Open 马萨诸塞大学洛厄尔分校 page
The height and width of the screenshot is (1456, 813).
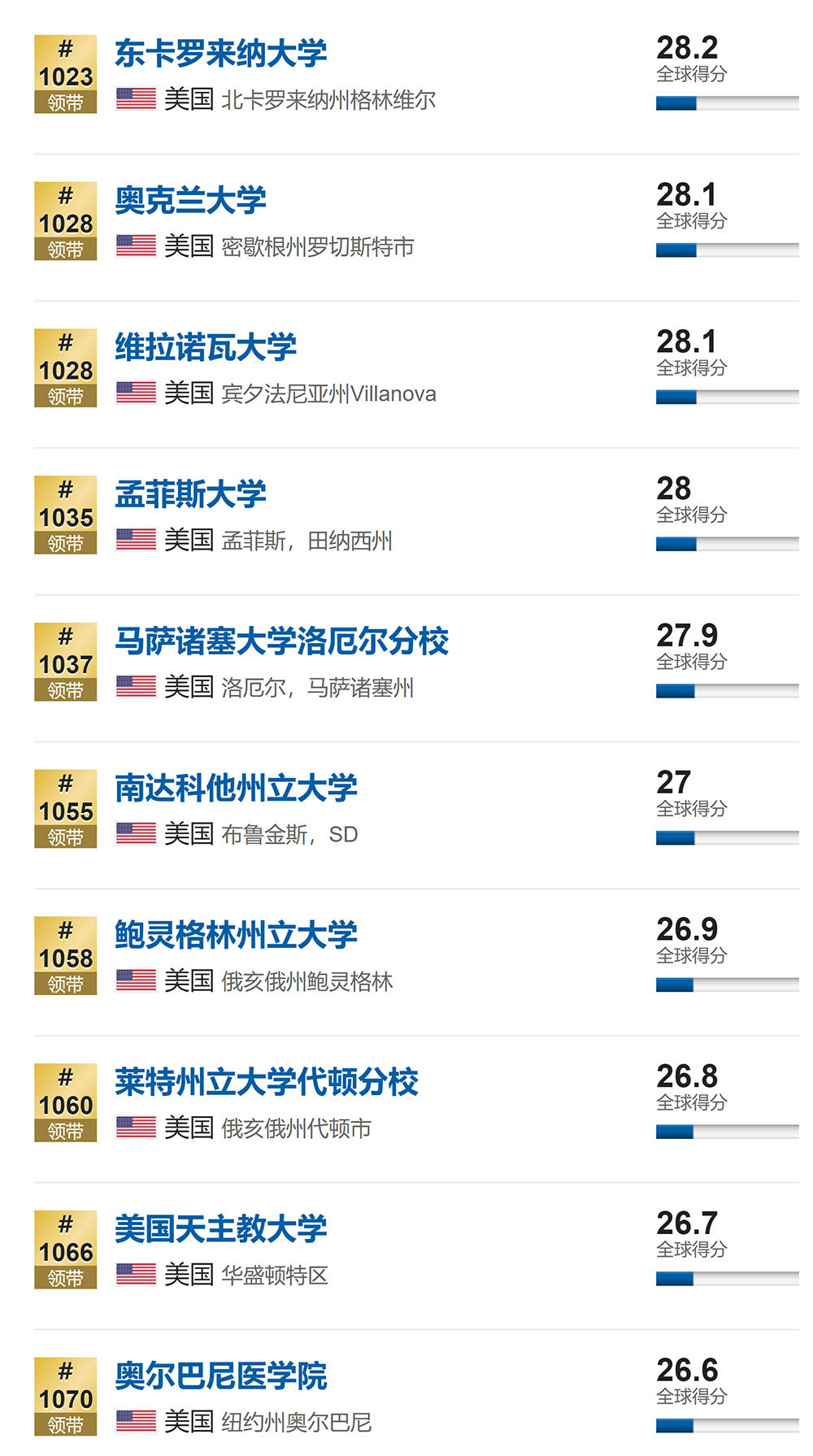click(x=281, y=641)
